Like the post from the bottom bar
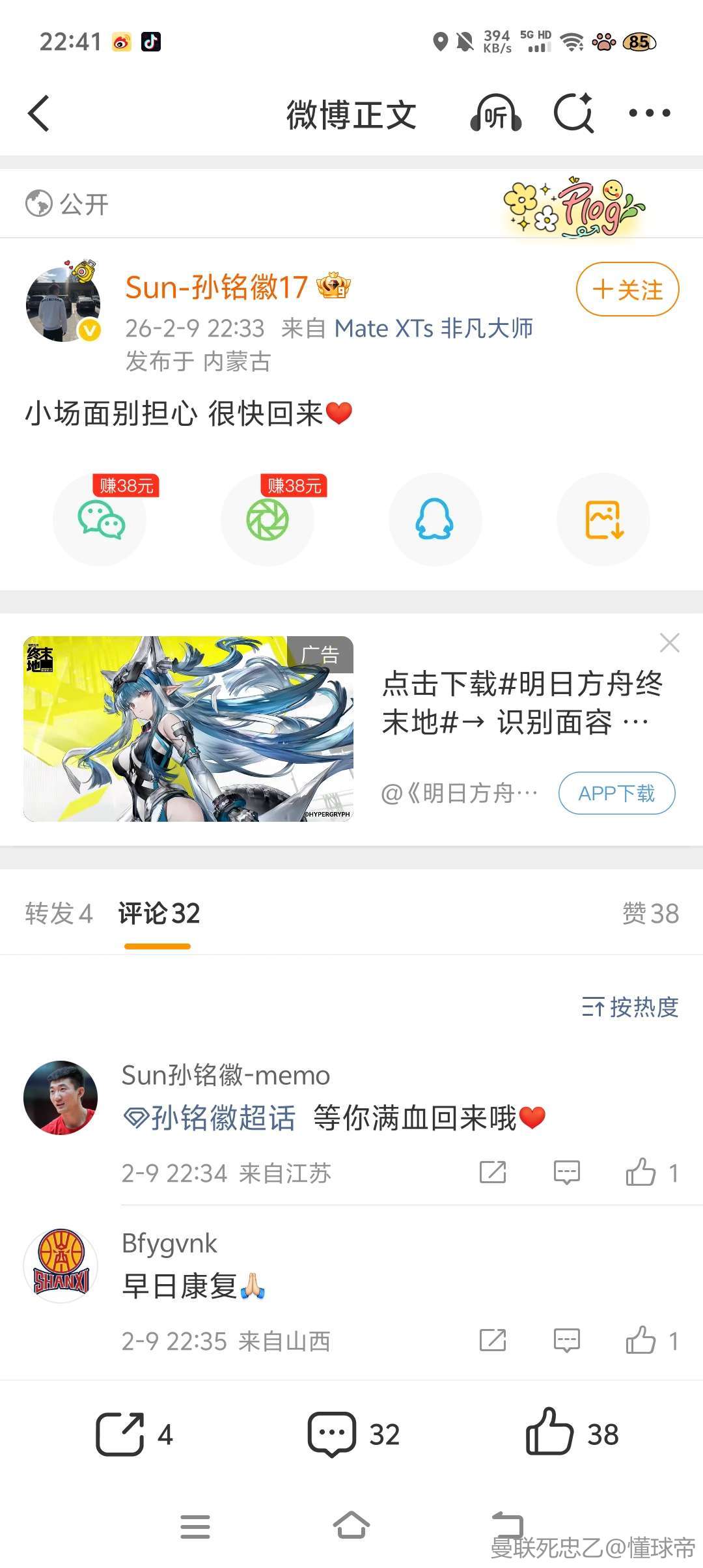Viewport: 703px width, 1568px height. (x=550, y=1434)
